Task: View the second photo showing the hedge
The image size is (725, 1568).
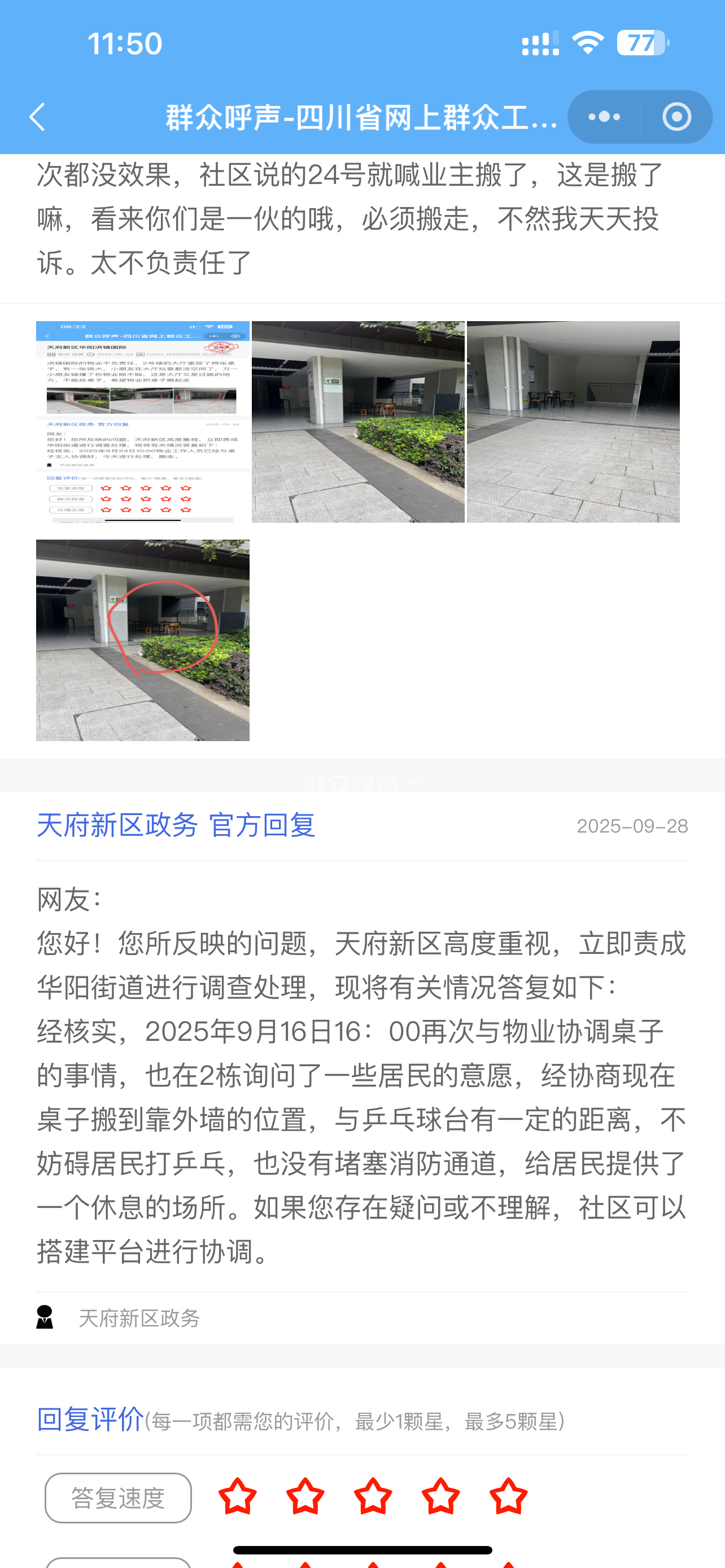Action: [x=358, y=421]
